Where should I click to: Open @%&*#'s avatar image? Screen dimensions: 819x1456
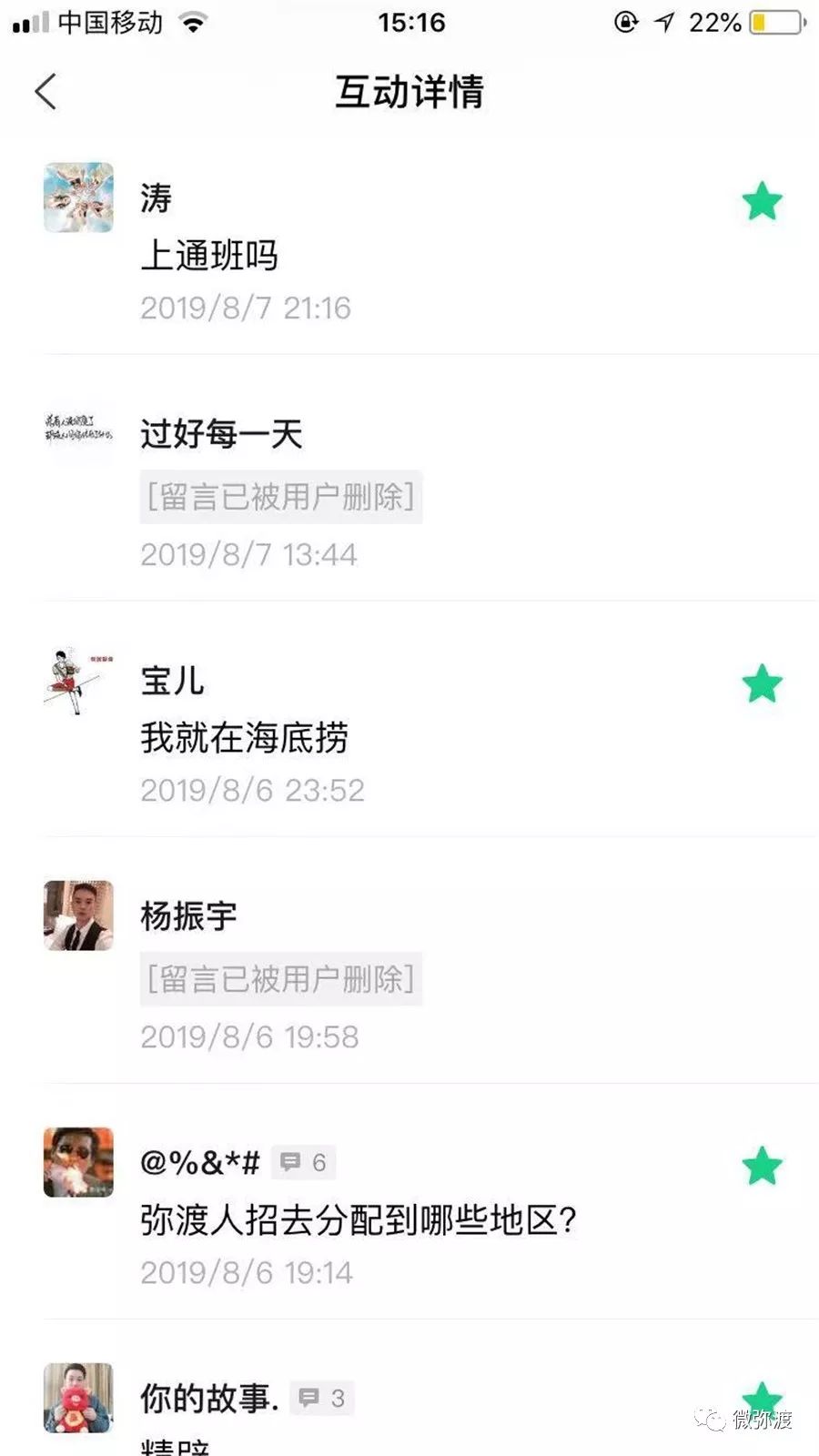[77, 1163]
